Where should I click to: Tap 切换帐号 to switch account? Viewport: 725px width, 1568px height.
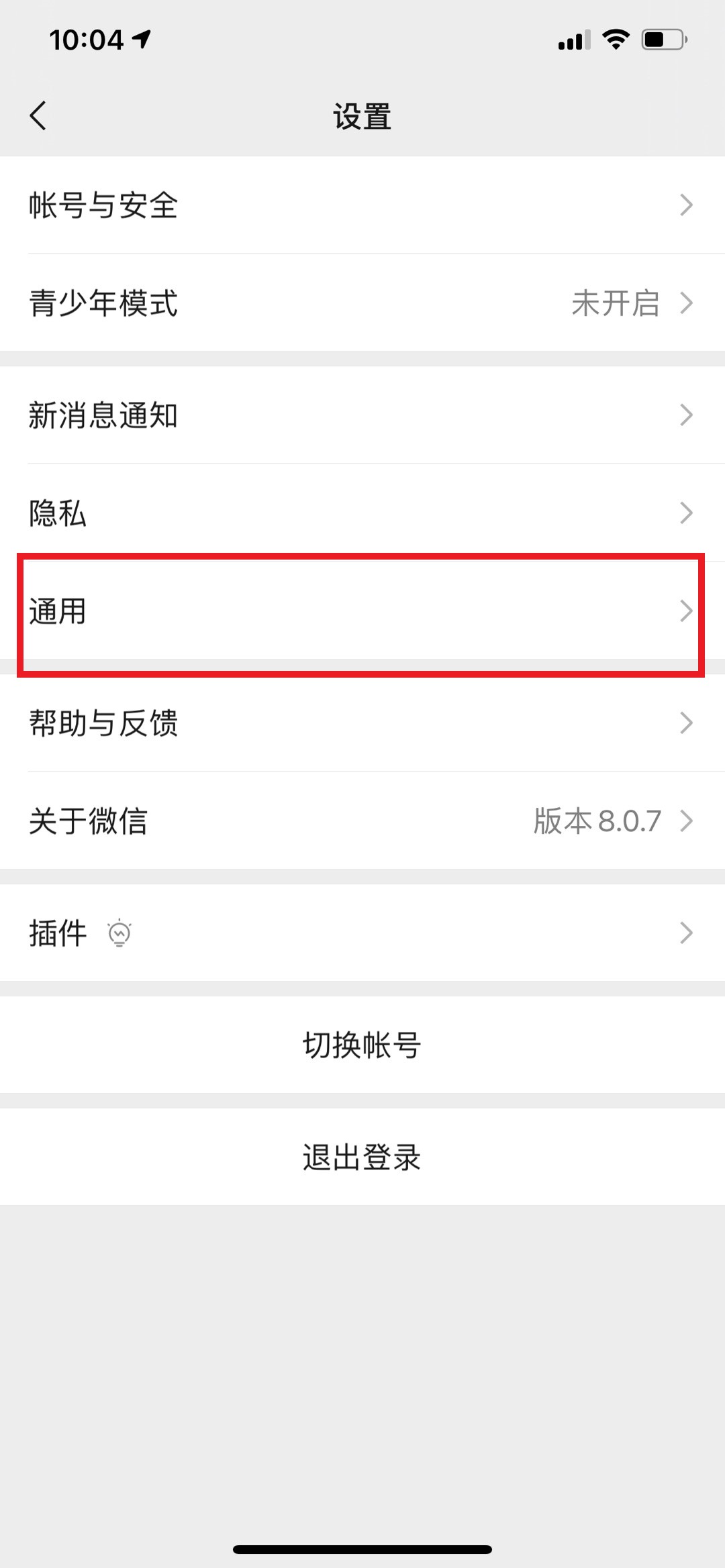coord(362,1045)
